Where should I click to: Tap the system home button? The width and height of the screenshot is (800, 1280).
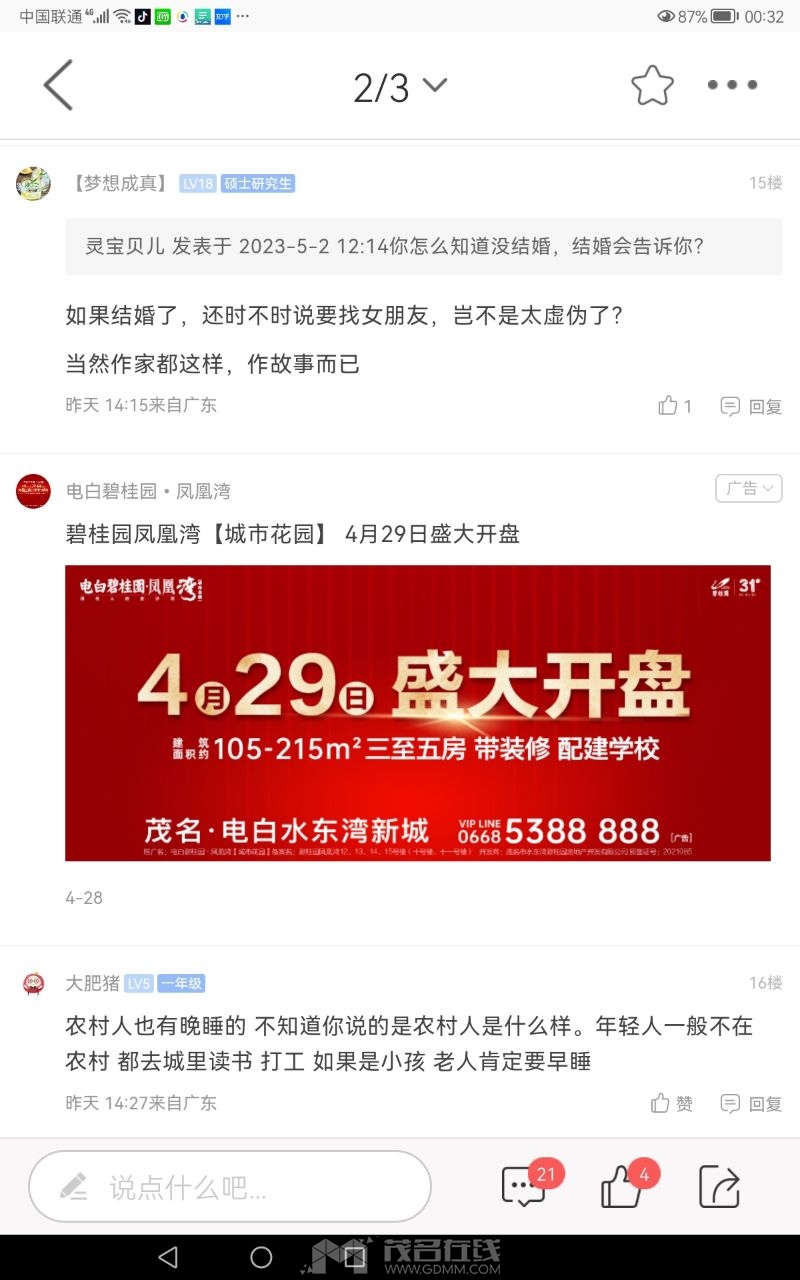click(x=261, y=1257)
